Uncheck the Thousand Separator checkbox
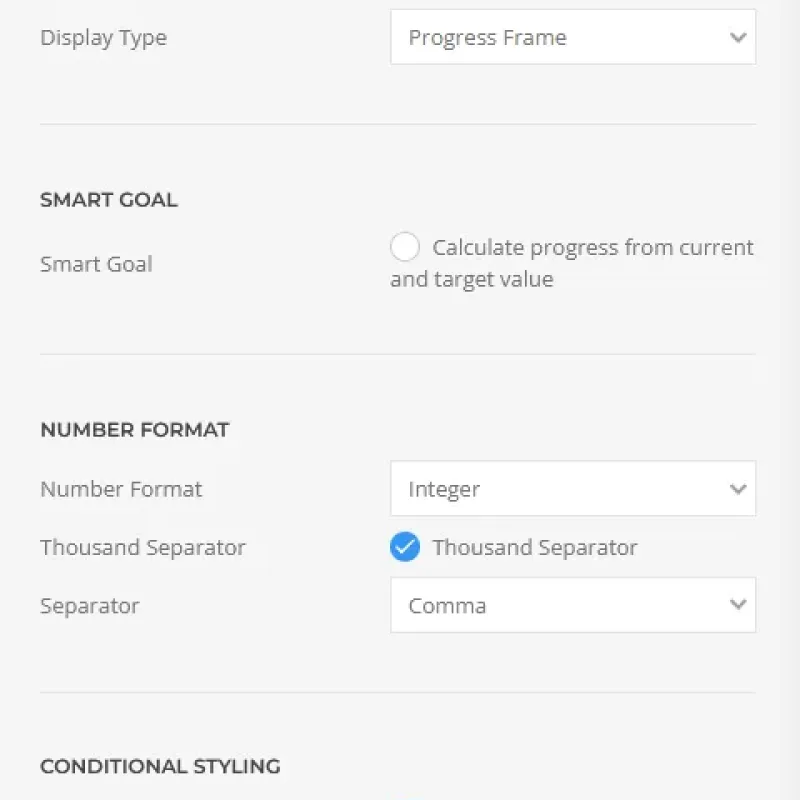Viewport: 800px width, 800px height. [x=405, y=546]
